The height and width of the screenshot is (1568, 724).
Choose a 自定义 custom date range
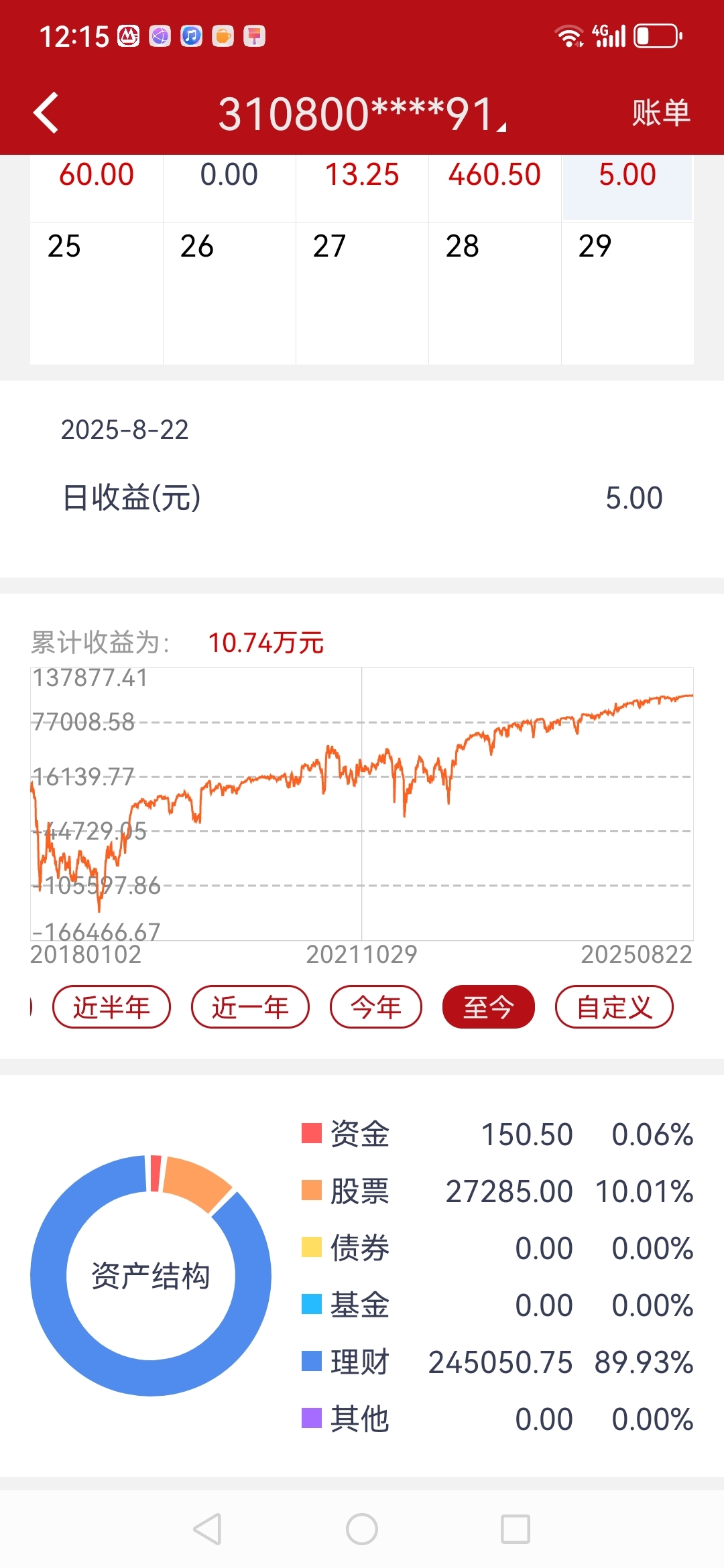[614, 1006]
